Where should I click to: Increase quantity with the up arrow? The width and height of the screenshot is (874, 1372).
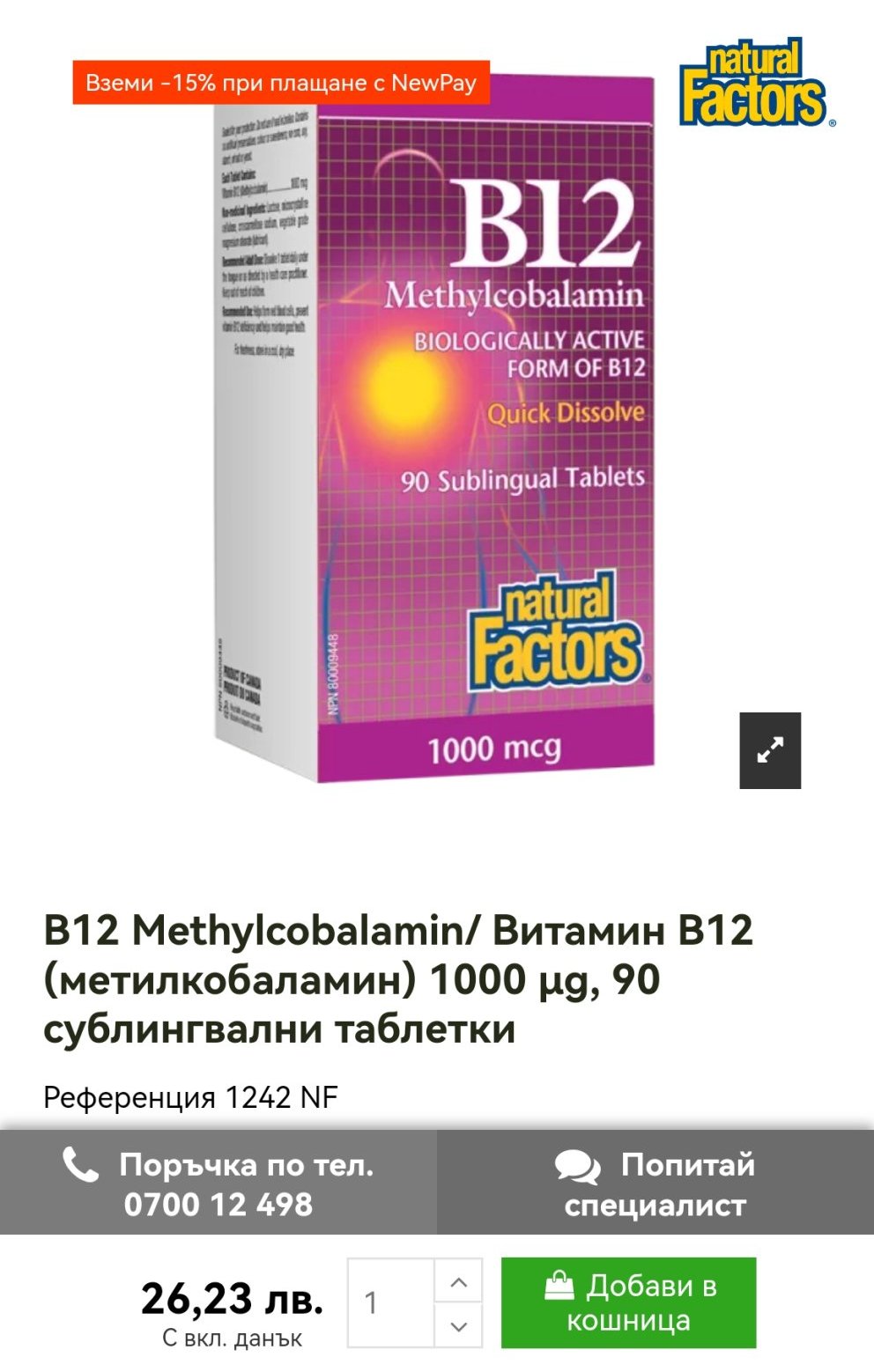tap(458, 1281)
